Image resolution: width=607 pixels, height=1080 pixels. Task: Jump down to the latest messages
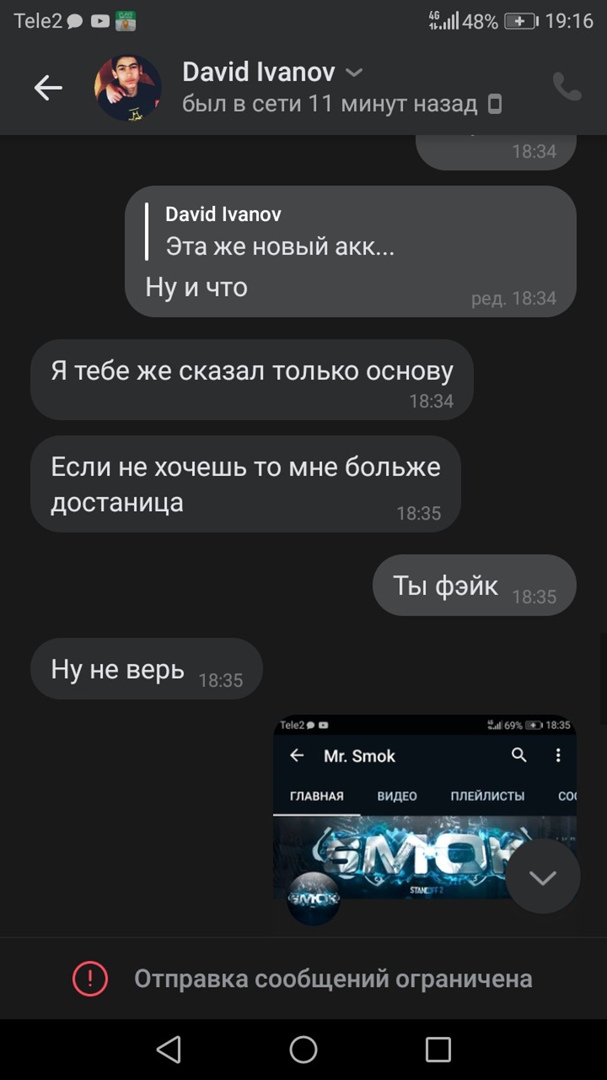(542, 877)
